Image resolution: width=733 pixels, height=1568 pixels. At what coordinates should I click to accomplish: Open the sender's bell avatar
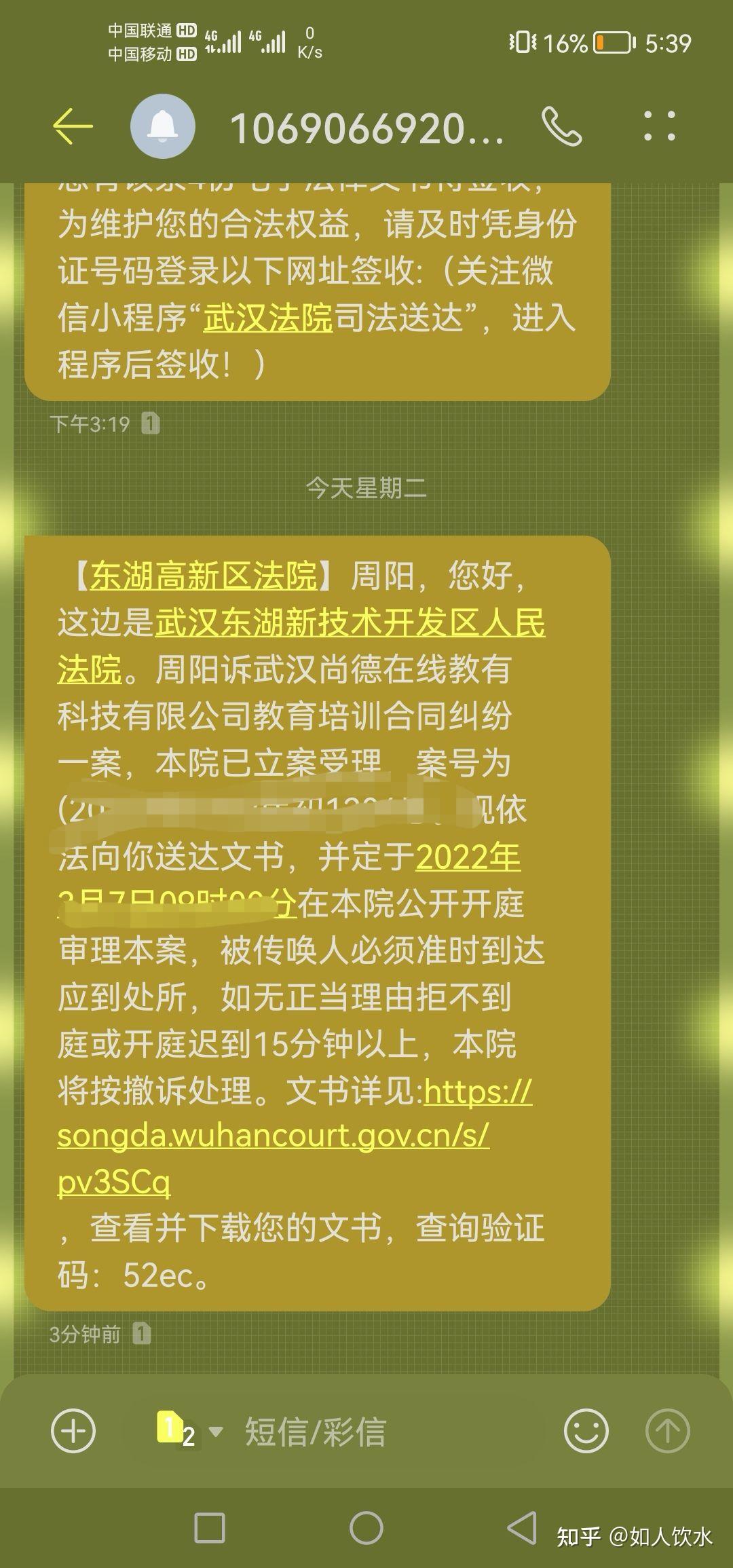click(x=163, y=126)
